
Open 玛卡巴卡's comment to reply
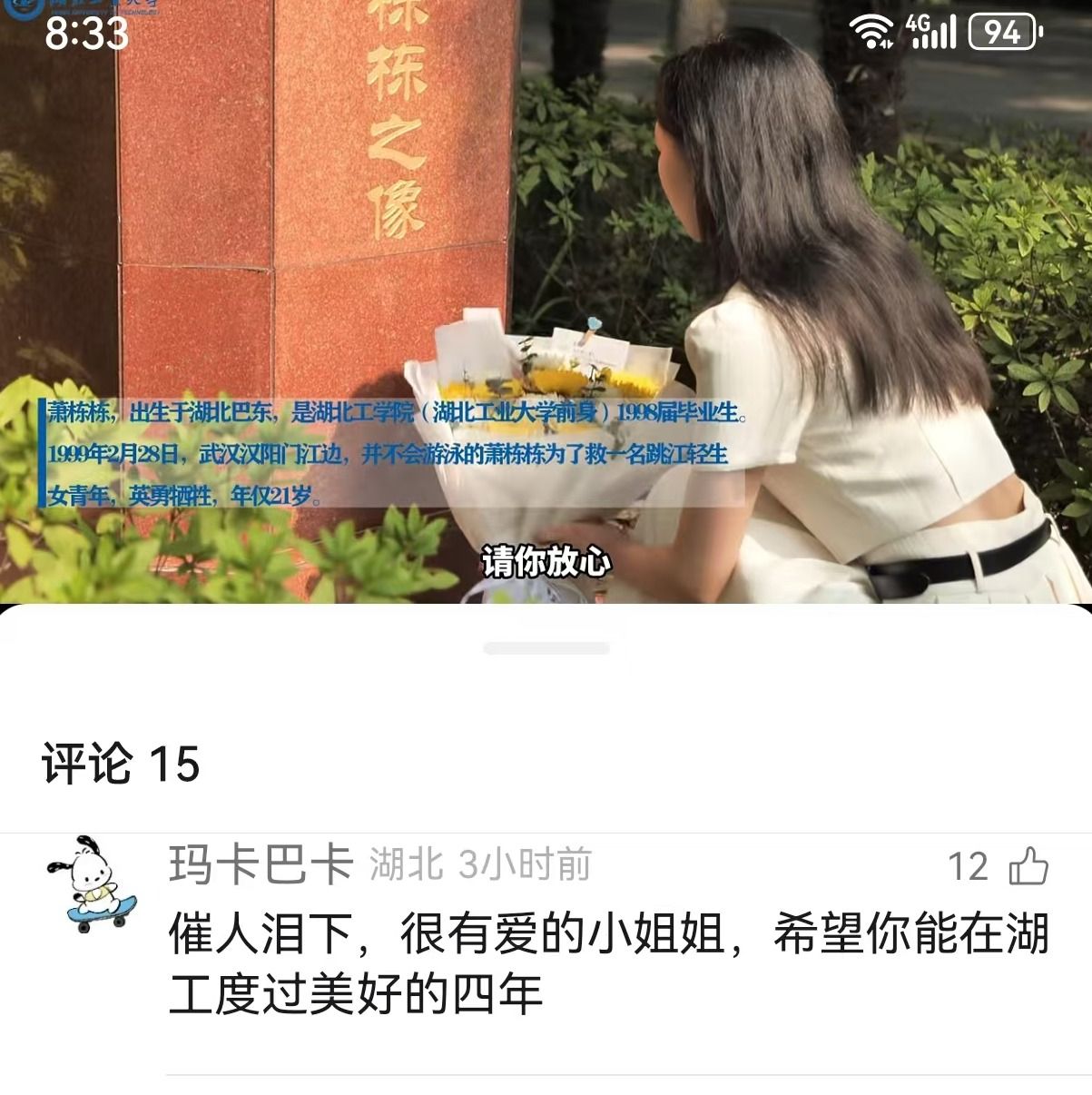pyautogui.click(x=608, y=964)
